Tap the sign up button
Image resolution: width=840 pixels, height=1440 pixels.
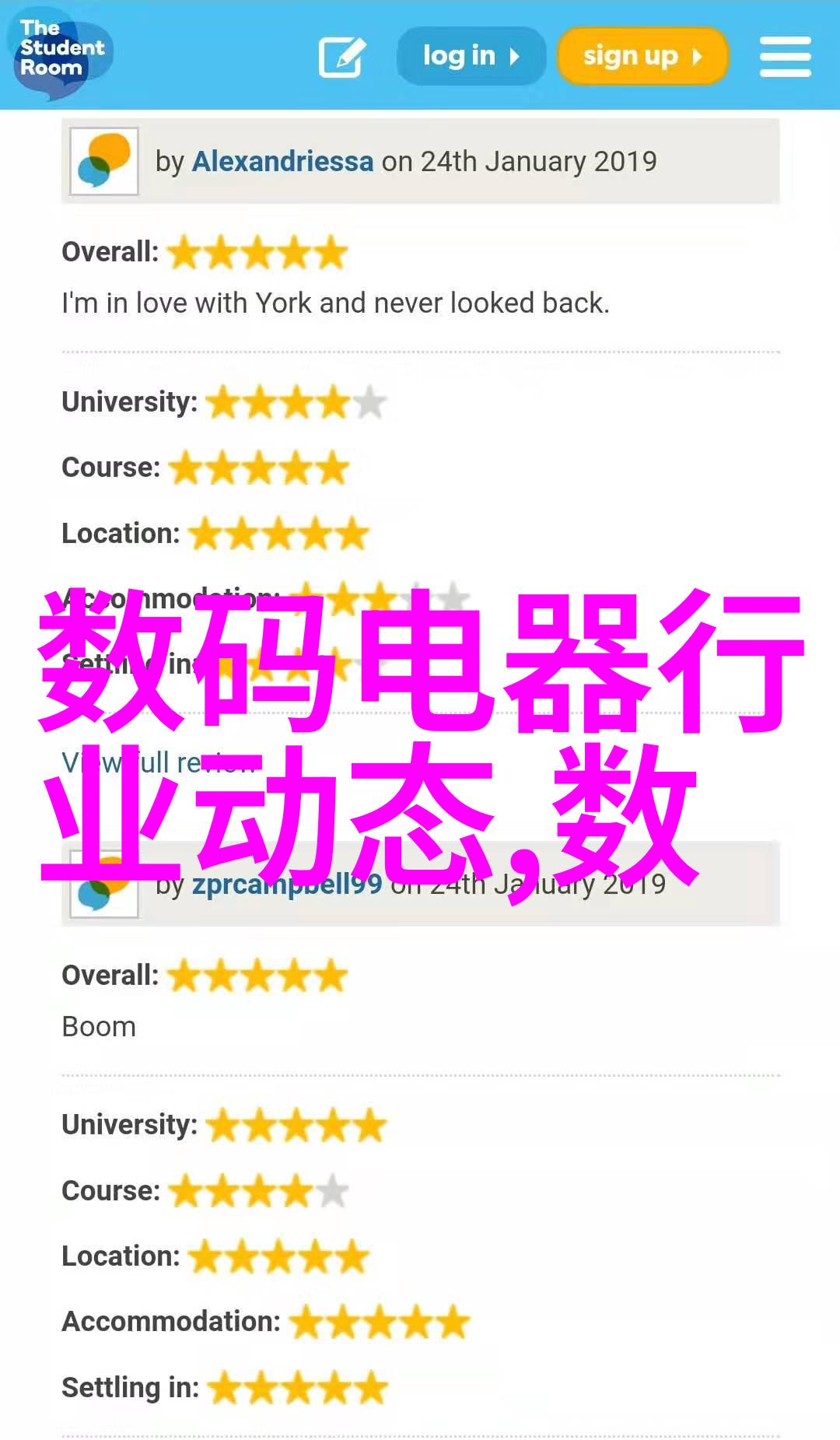[x=642, y=56]
